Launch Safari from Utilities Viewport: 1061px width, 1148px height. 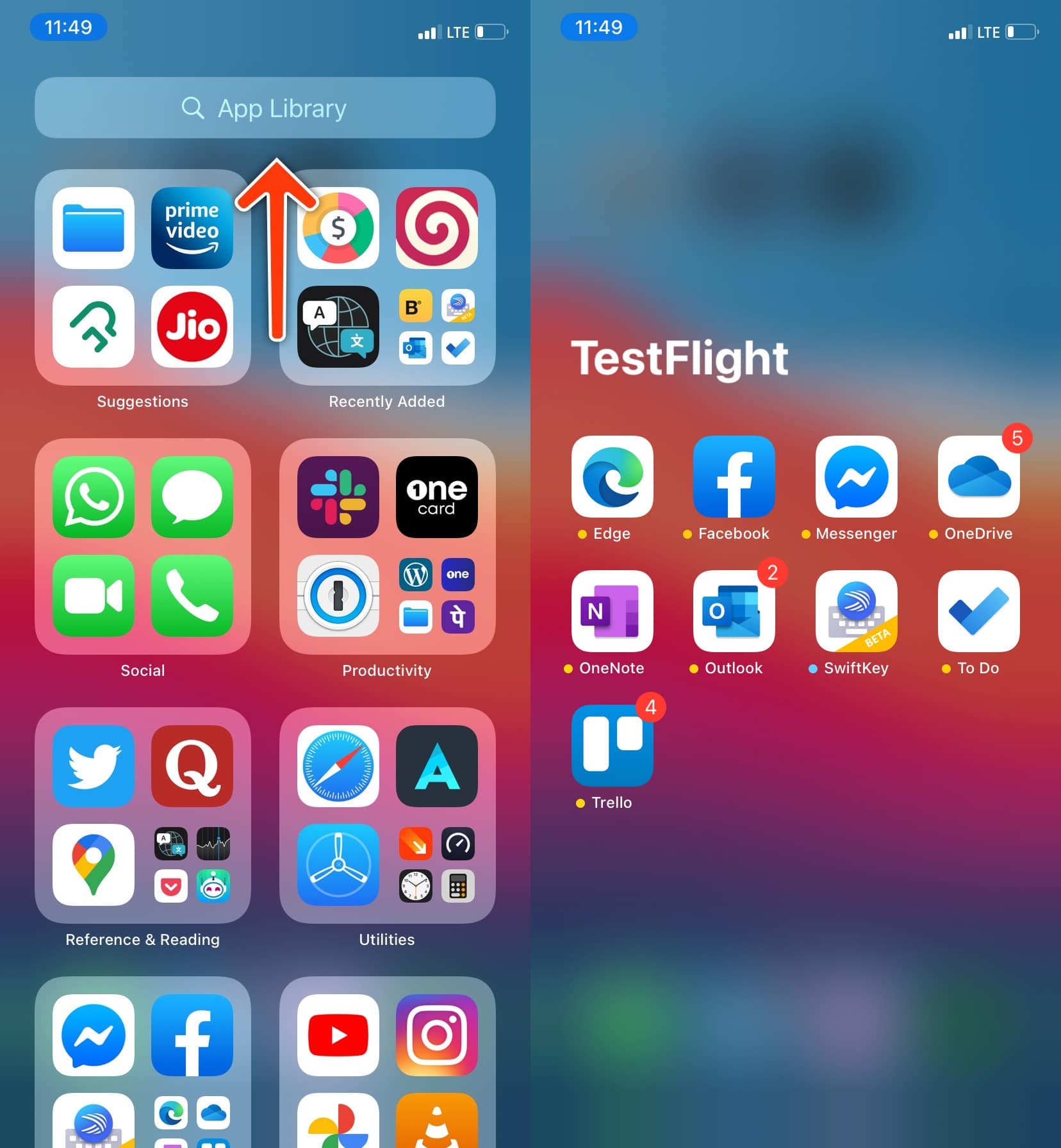(x=338, y=766)
